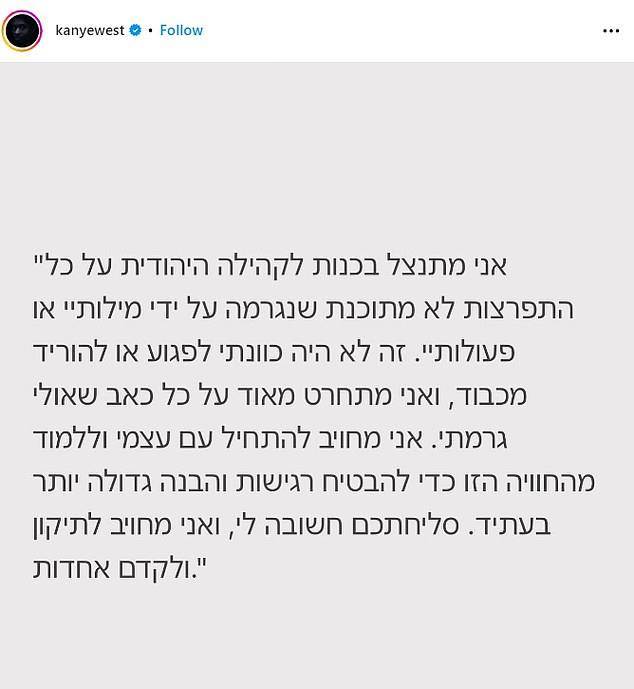Open kanyewest's profile picture

point(21,30)
